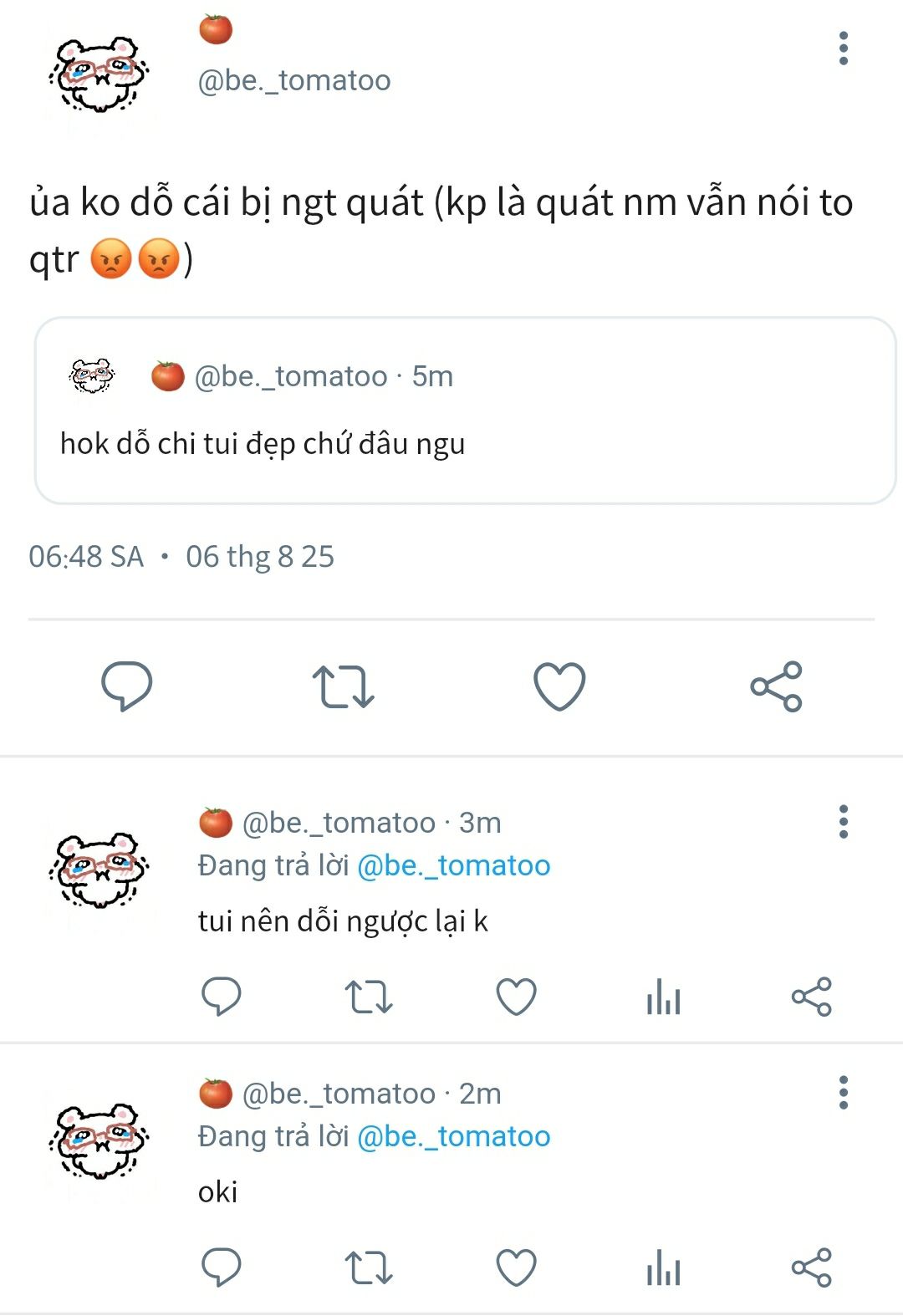Open the quoted tweet about 'hok dỗ chi'
903x1316 pixels.
[x=464, y=411]
